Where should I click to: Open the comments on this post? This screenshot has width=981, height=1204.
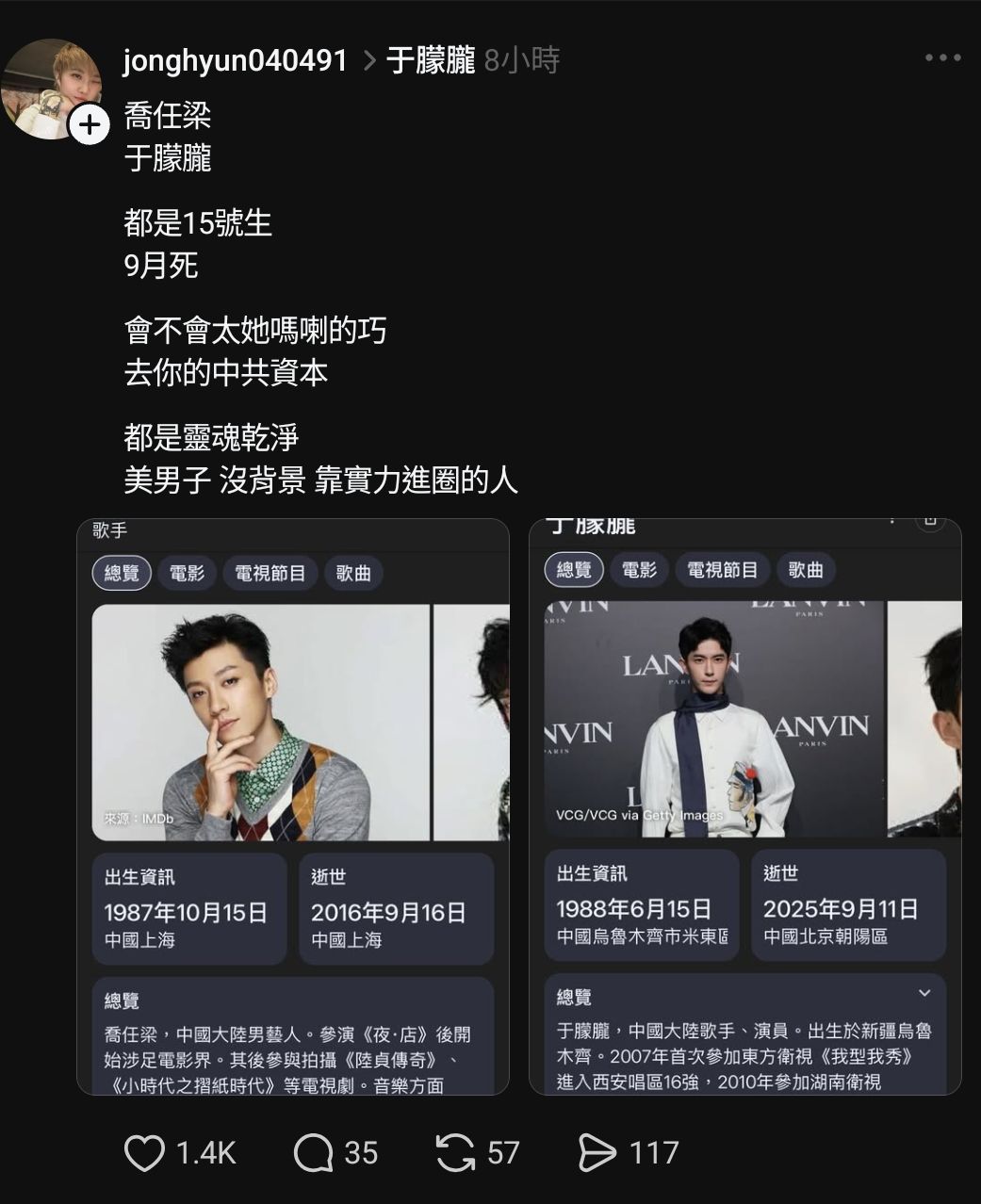click(314, 1153)
